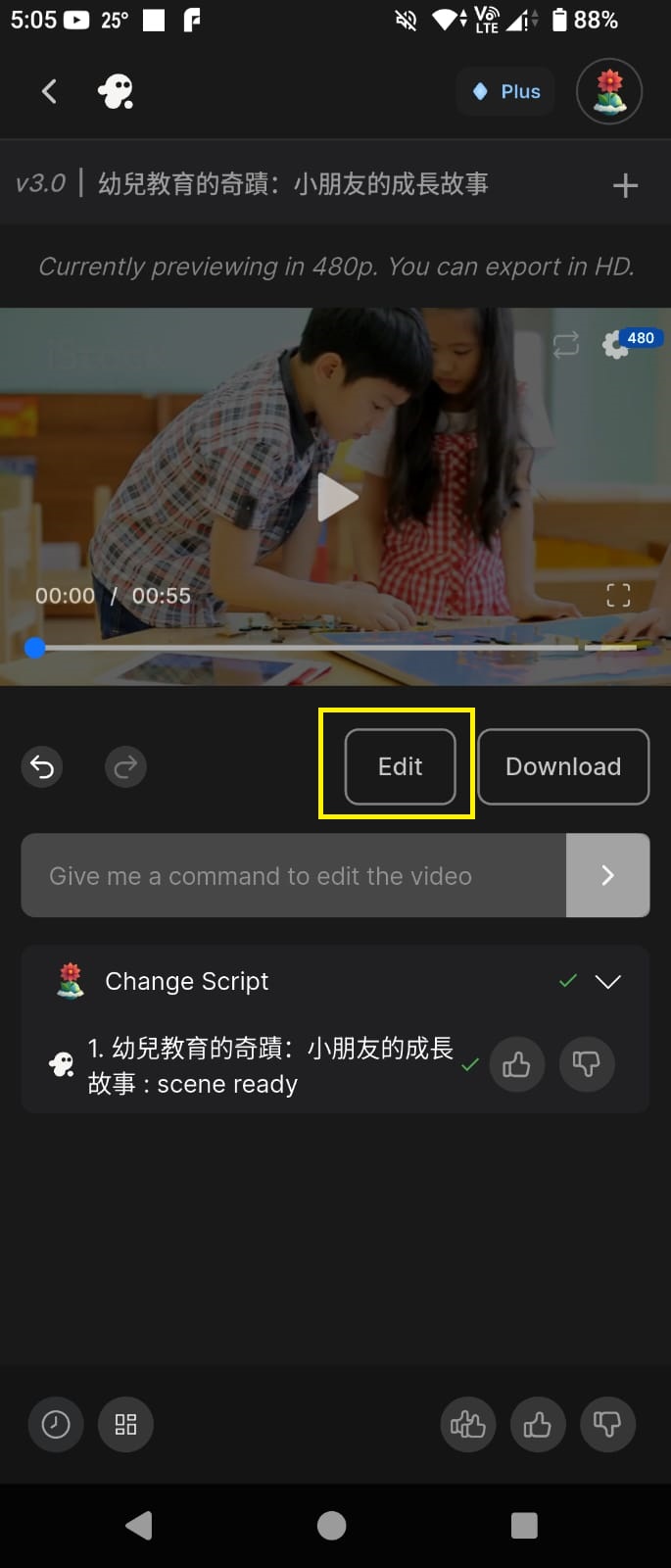Open the grid view icon

point(125,1424)
